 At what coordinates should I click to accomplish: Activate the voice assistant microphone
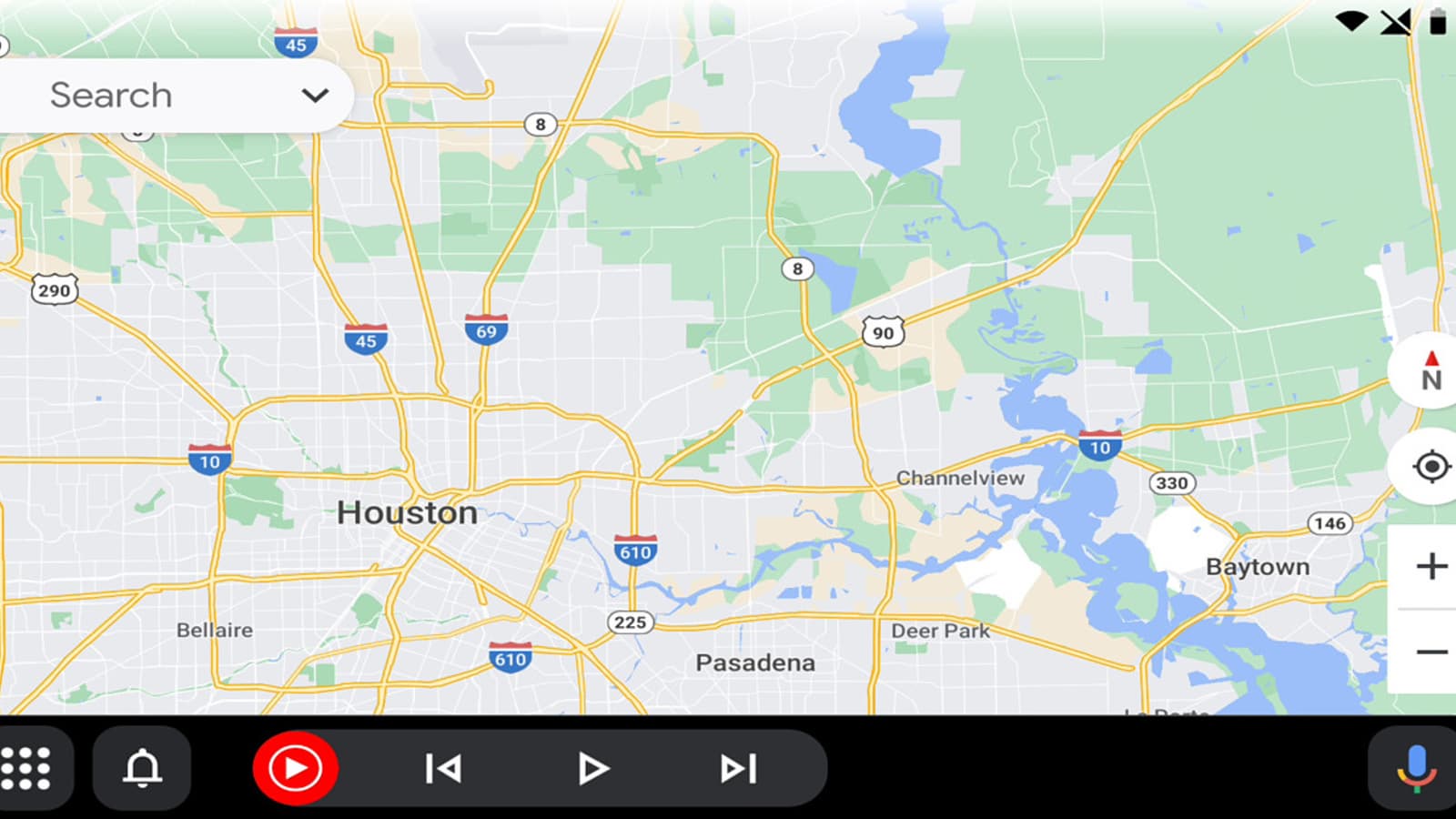1416,769
